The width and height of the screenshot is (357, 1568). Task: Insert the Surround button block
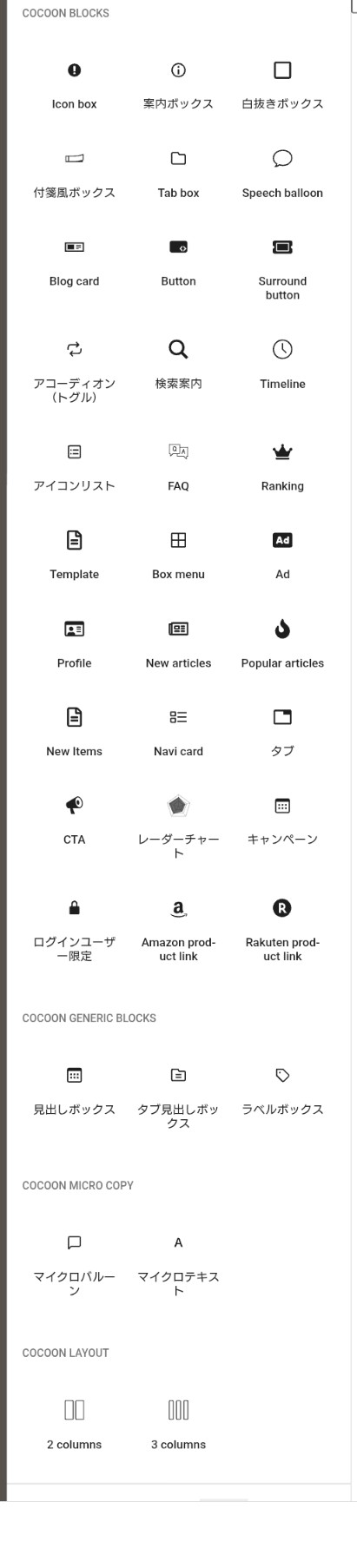point(282,269)
